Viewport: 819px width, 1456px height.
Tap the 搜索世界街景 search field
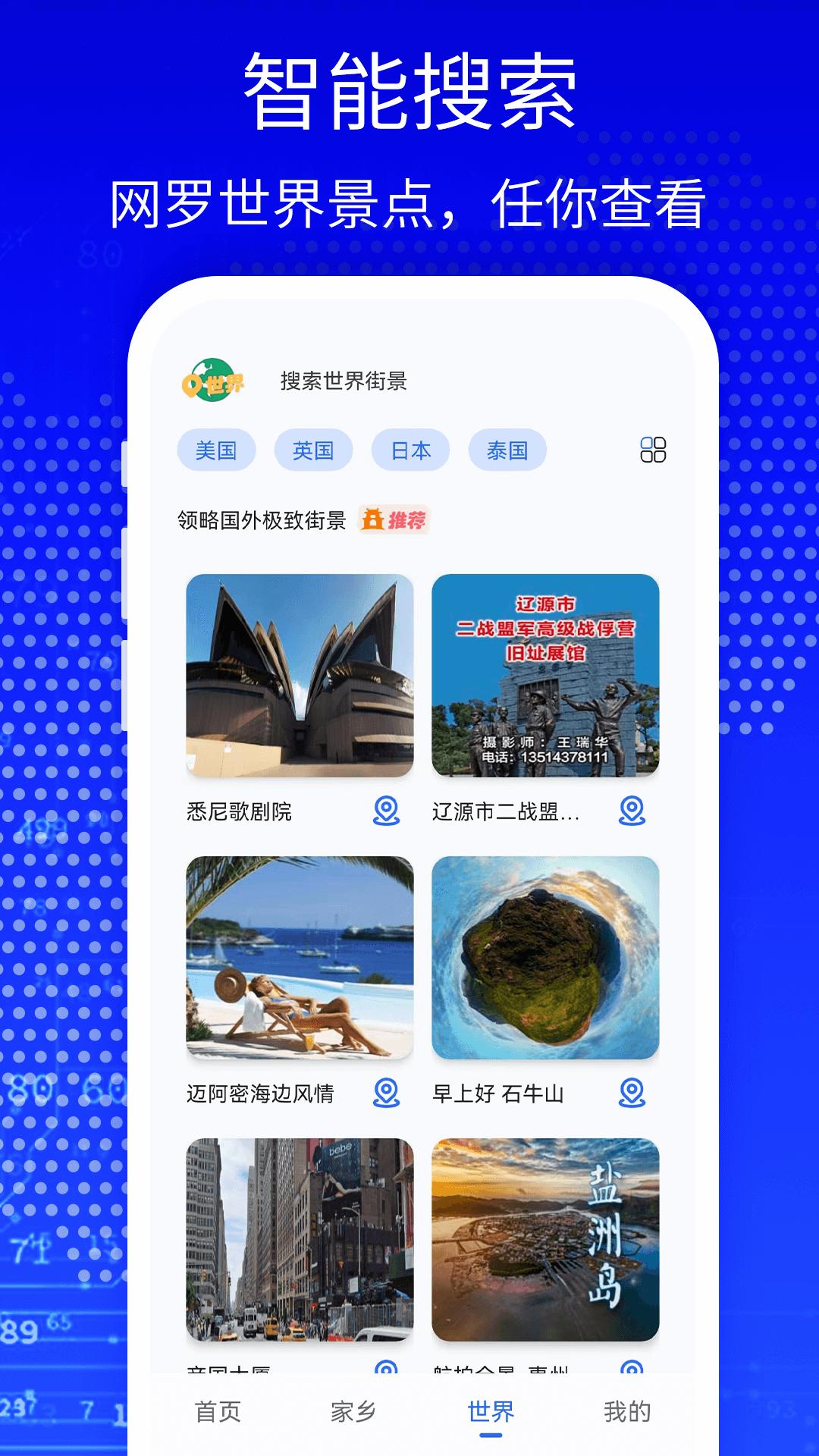coord(345,383)
